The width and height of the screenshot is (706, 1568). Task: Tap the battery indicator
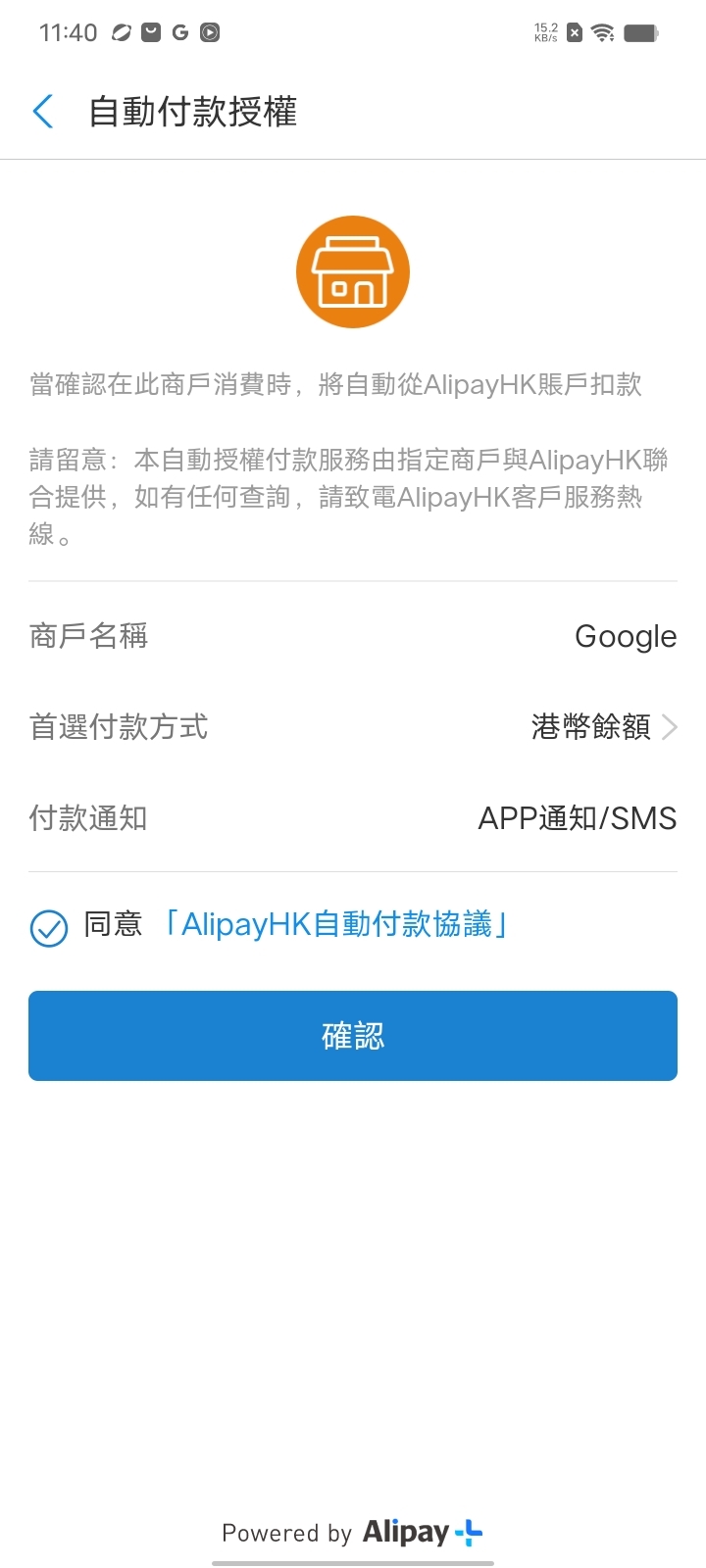[x=642, y=32]
